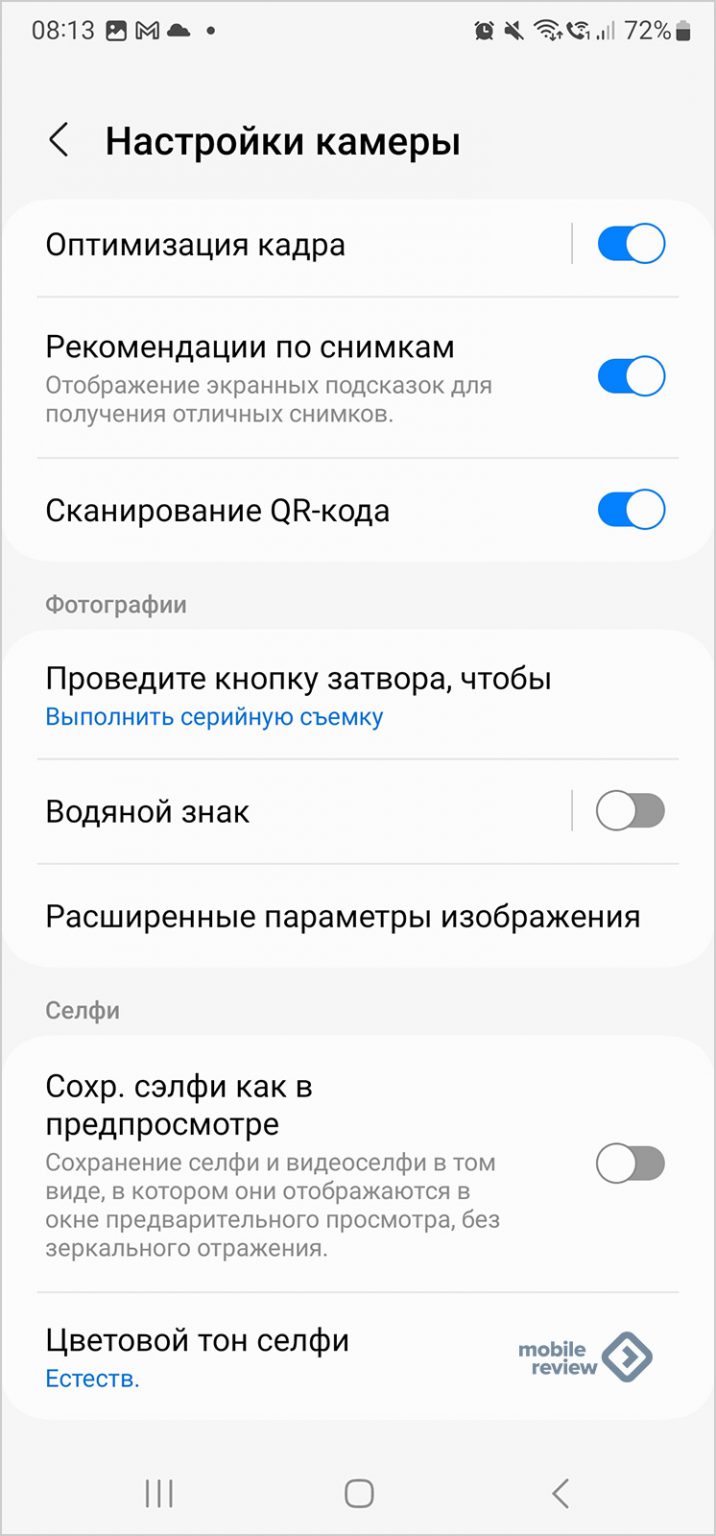Open Проведите кнопку затвора, чтобы option

click(x=300, y=696)
